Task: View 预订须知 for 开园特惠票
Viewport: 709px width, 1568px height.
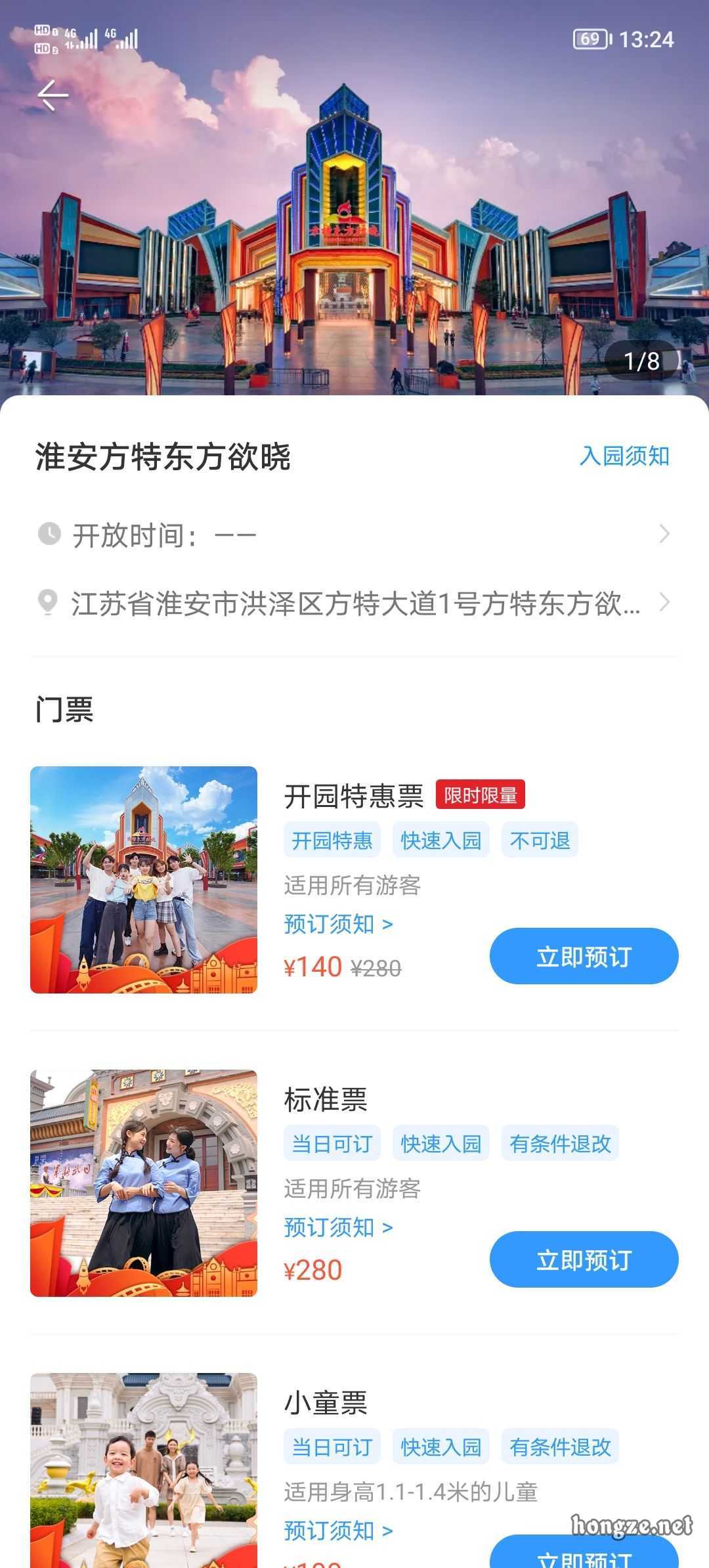Action: tap(338, 925)
